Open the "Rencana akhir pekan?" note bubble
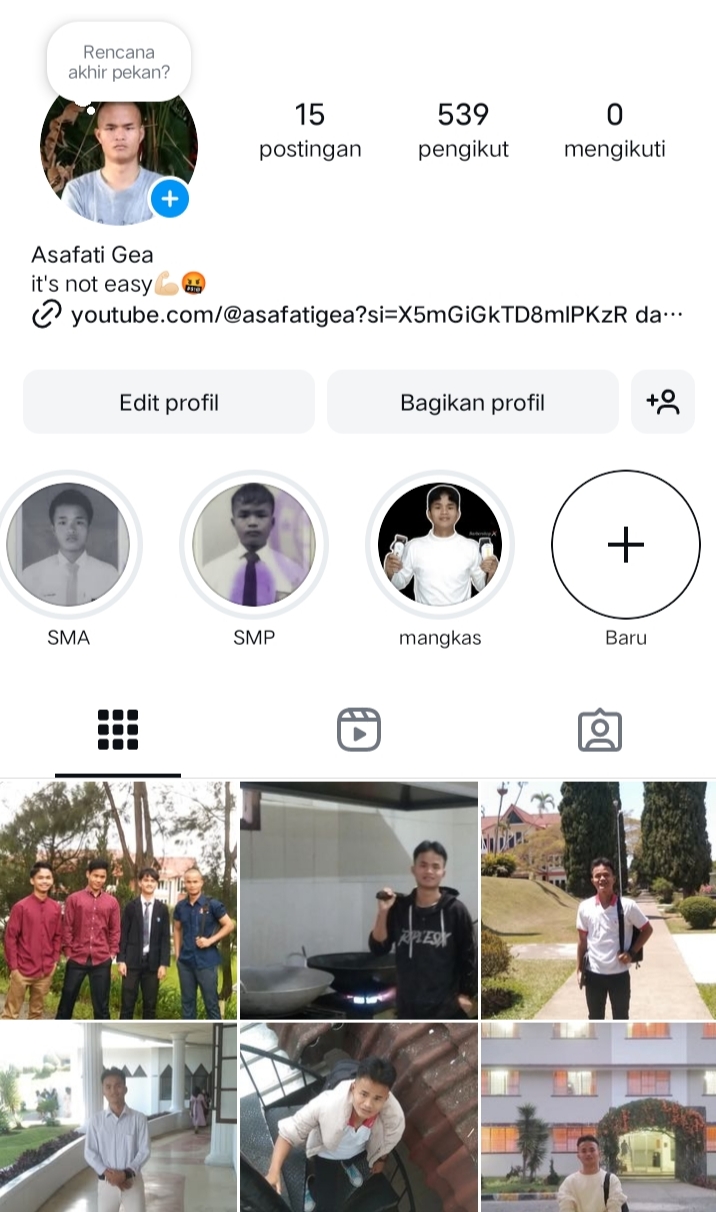The image size is (716, 1212). point(119,62)
